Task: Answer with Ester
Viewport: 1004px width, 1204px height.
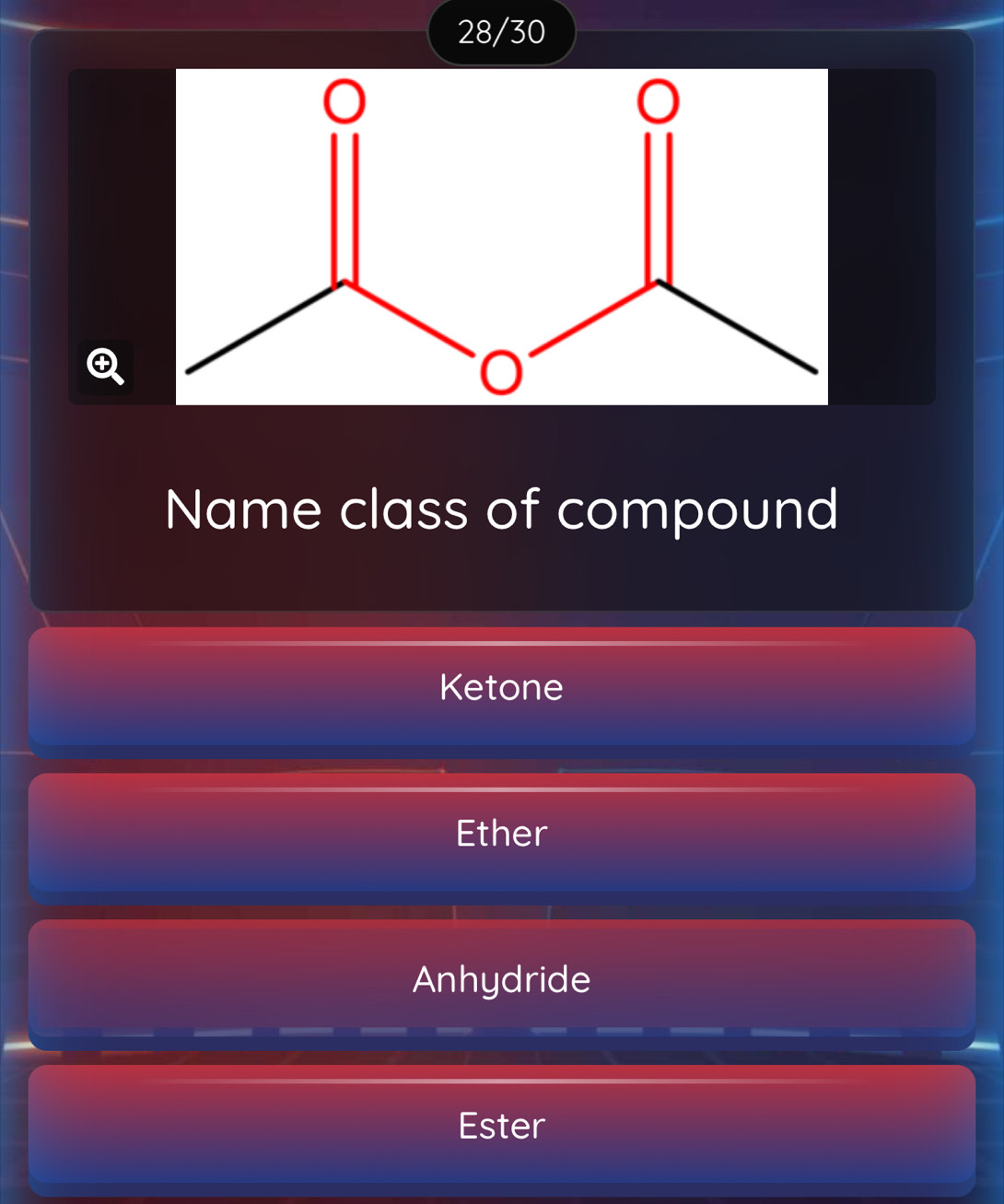Action: (x=501, y=1126)
